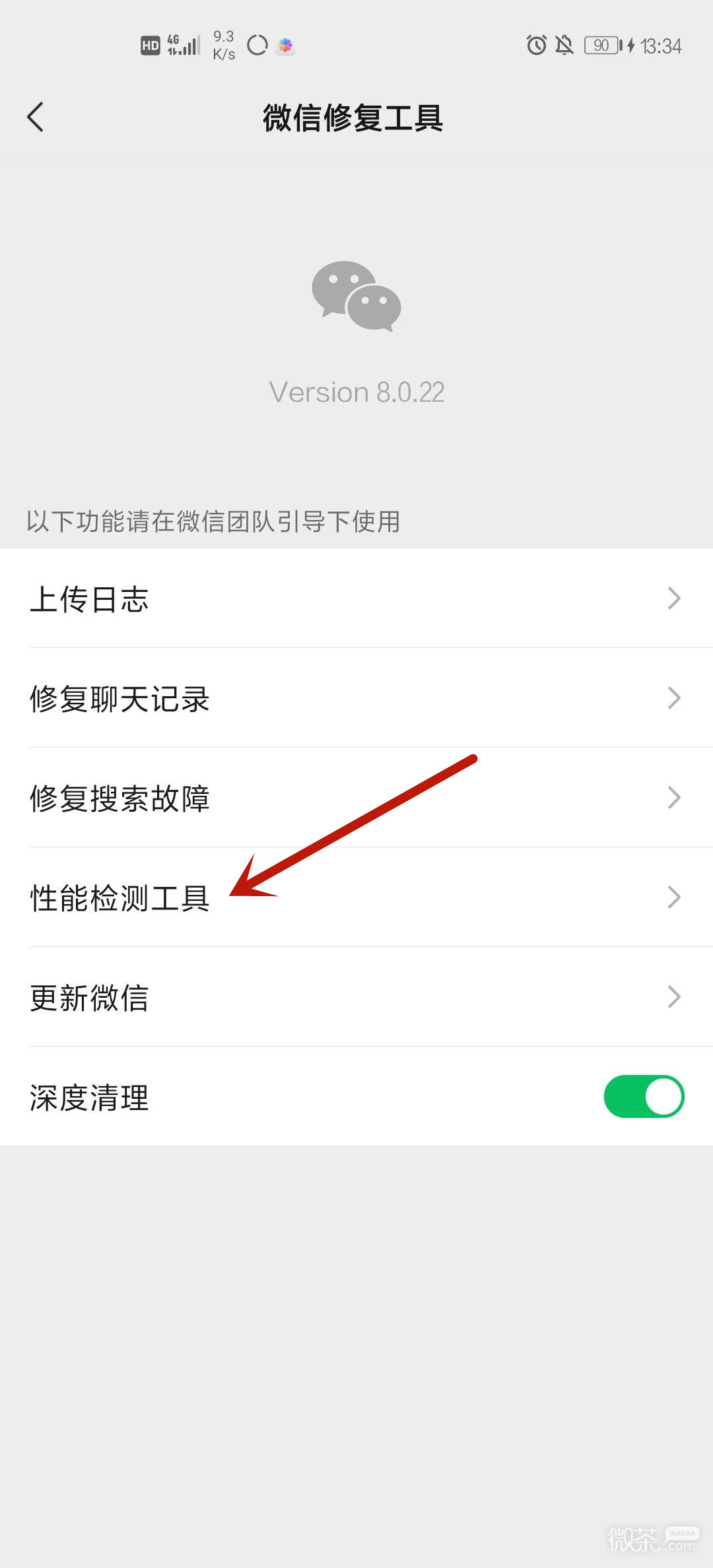This screenshot has width=713, height=1568.
Task: Open 性能检测工具
Action: coord(356,898)
